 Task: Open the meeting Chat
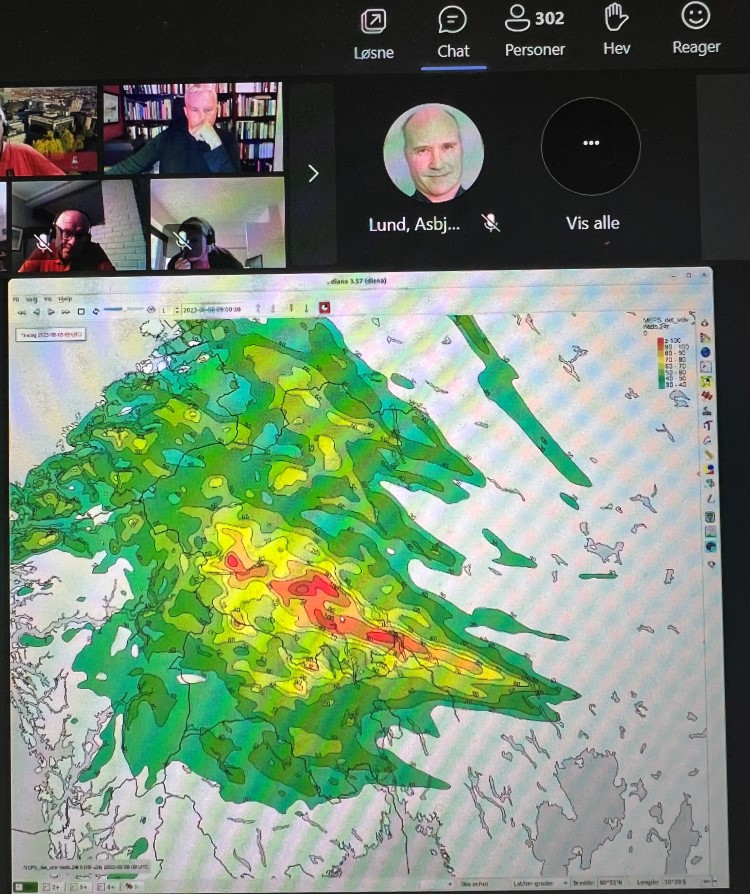pyautogui.click(x=453, y=32)
